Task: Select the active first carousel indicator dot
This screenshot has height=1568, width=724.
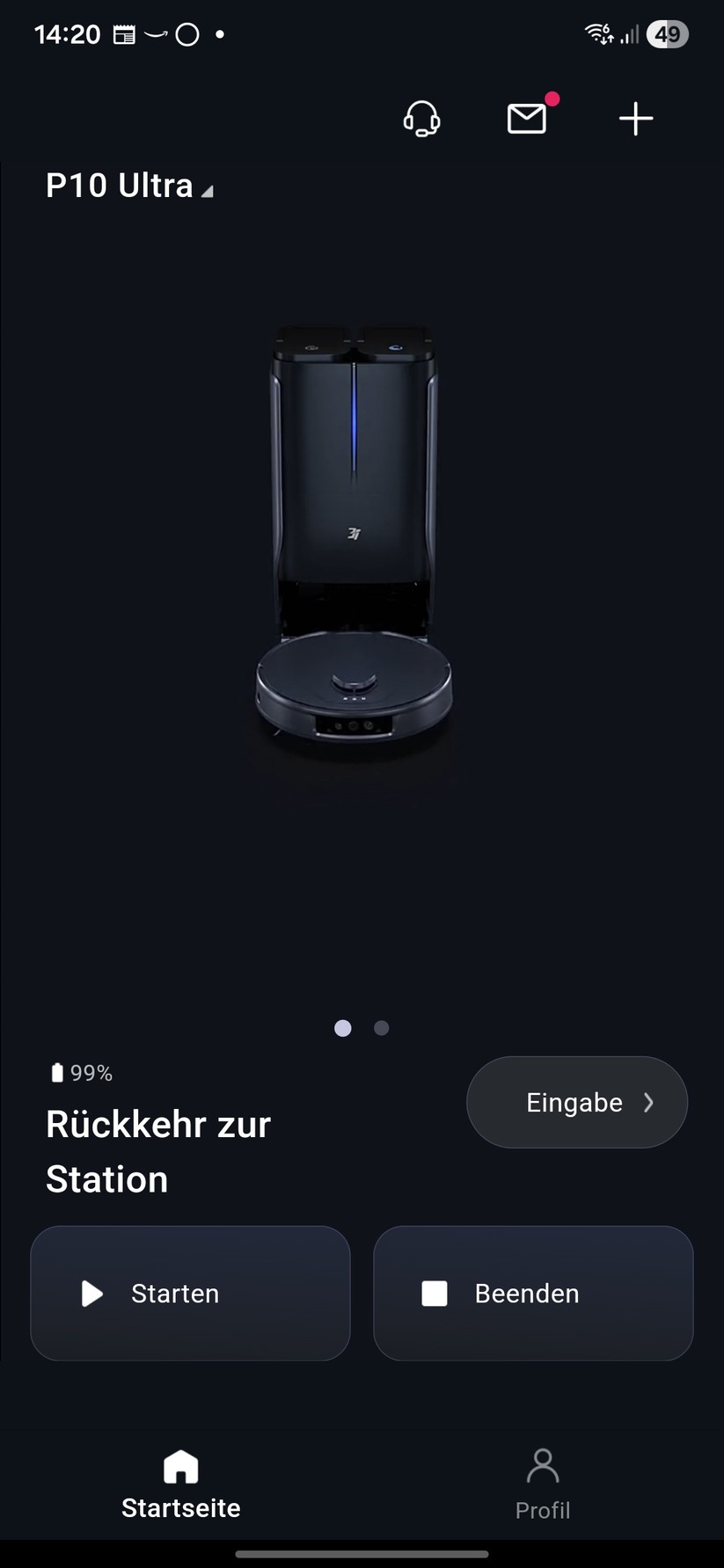Action: click(342, 1027)
